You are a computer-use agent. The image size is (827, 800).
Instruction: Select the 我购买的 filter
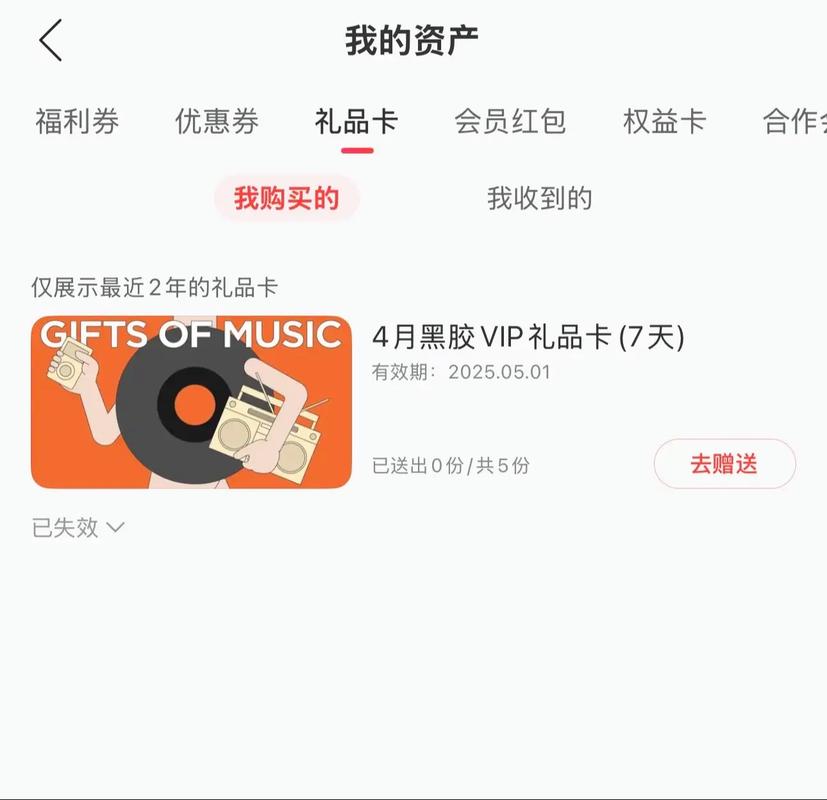(286, 198)
